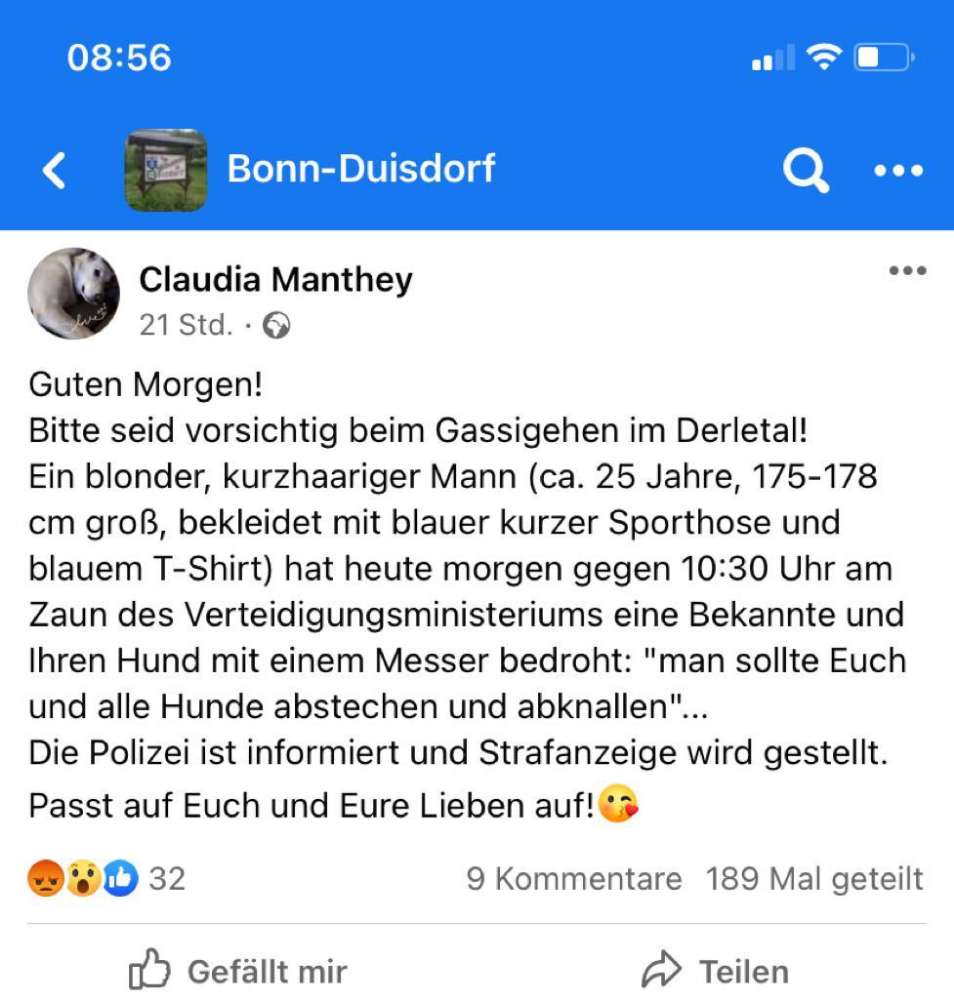This screenshot has width=954, height=999.
Task: Open the post's three-dot options menu
Action: click(908, 268)
